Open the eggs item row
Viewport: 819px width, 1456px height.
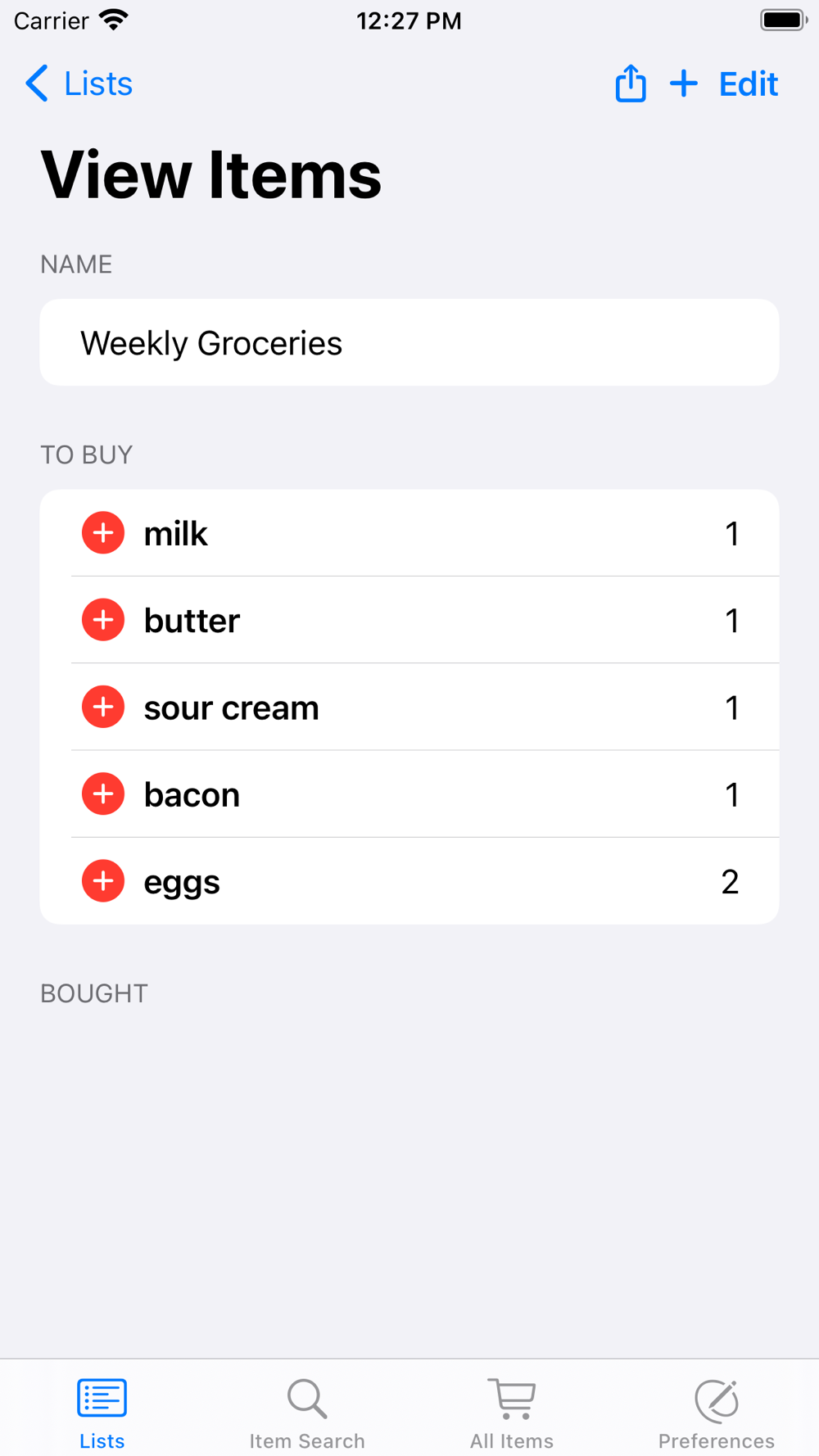click(x=426, y=881)
